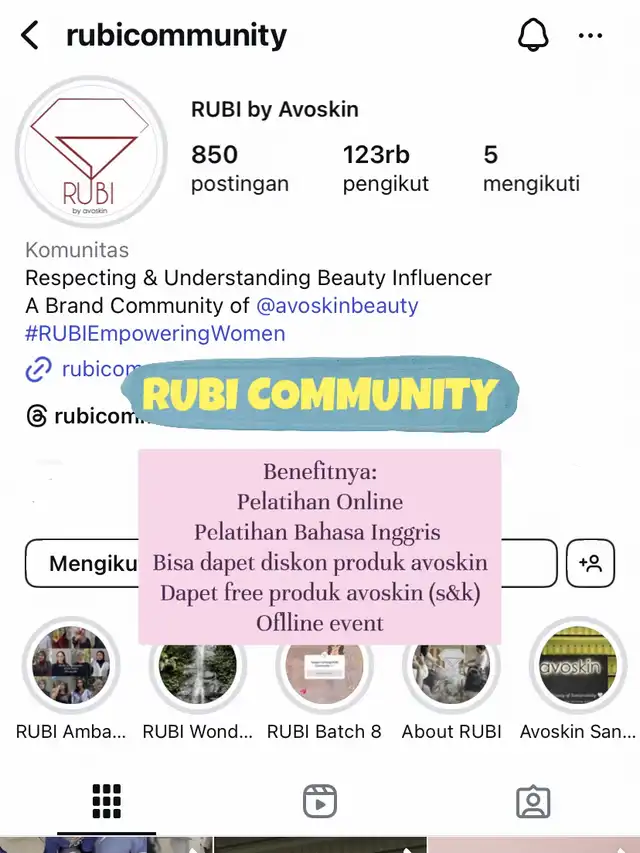Open the RUBI Amba... highlight

tap(71, 667)
